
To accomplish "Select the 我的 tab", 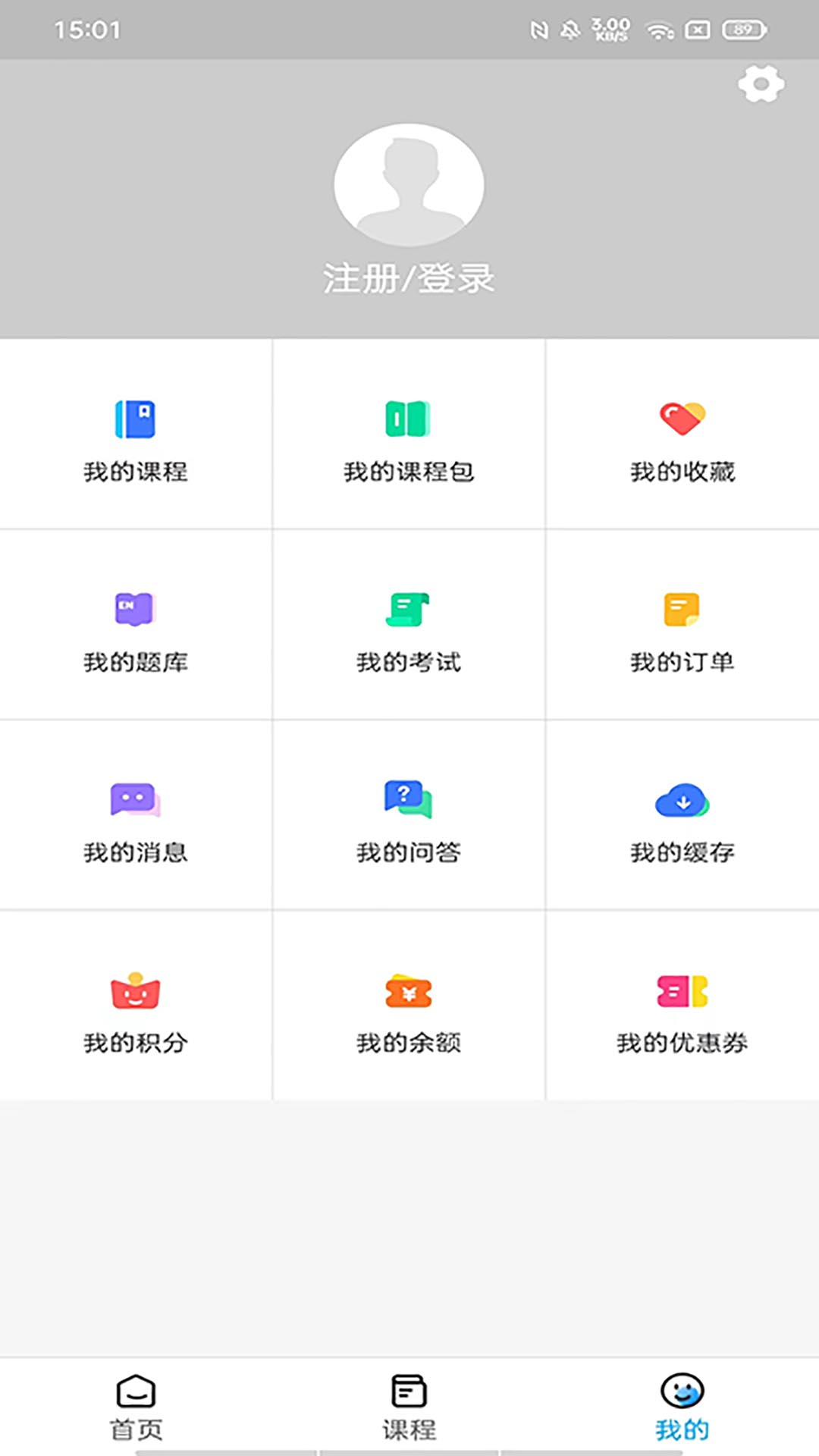I will point(682,1406).
